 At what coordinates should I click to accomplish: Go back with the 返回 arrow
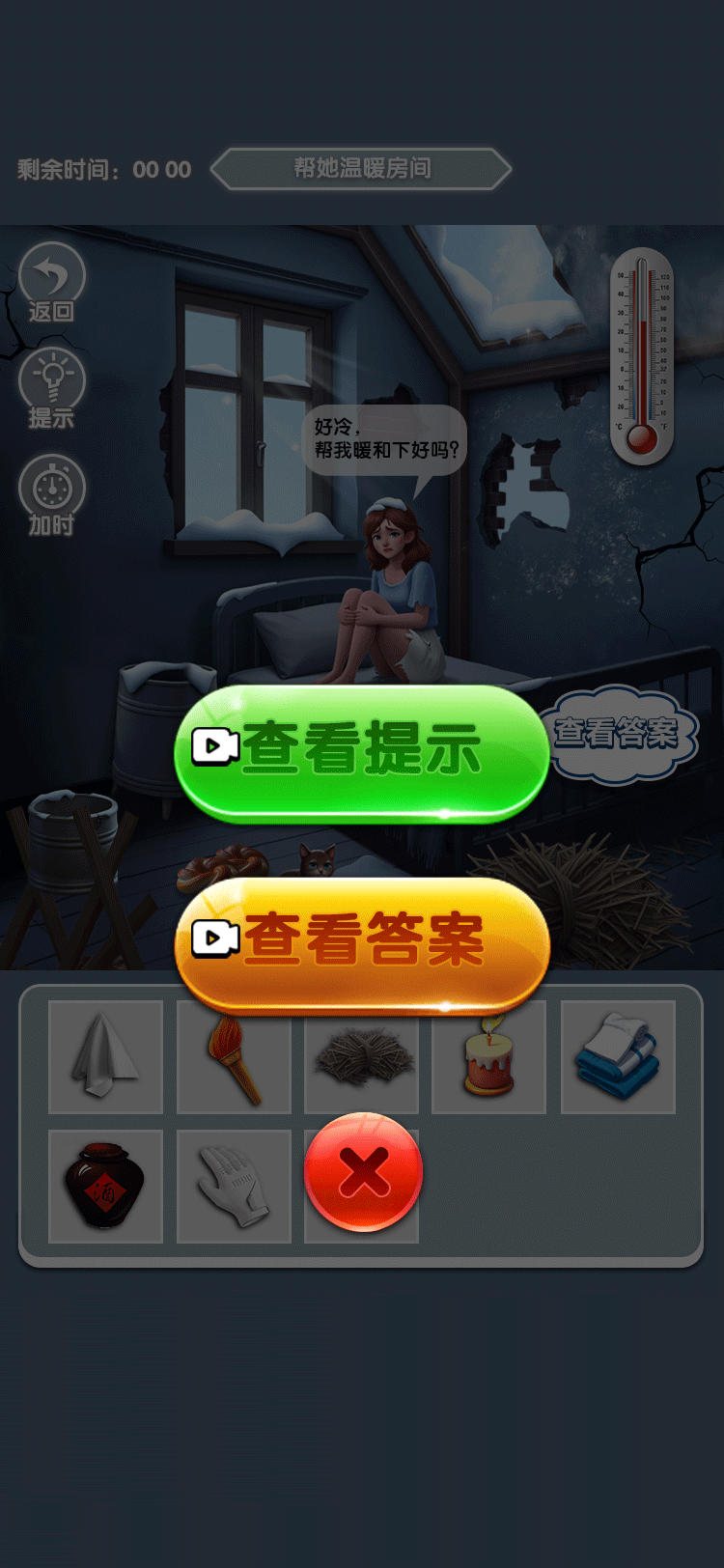point(52,282)
